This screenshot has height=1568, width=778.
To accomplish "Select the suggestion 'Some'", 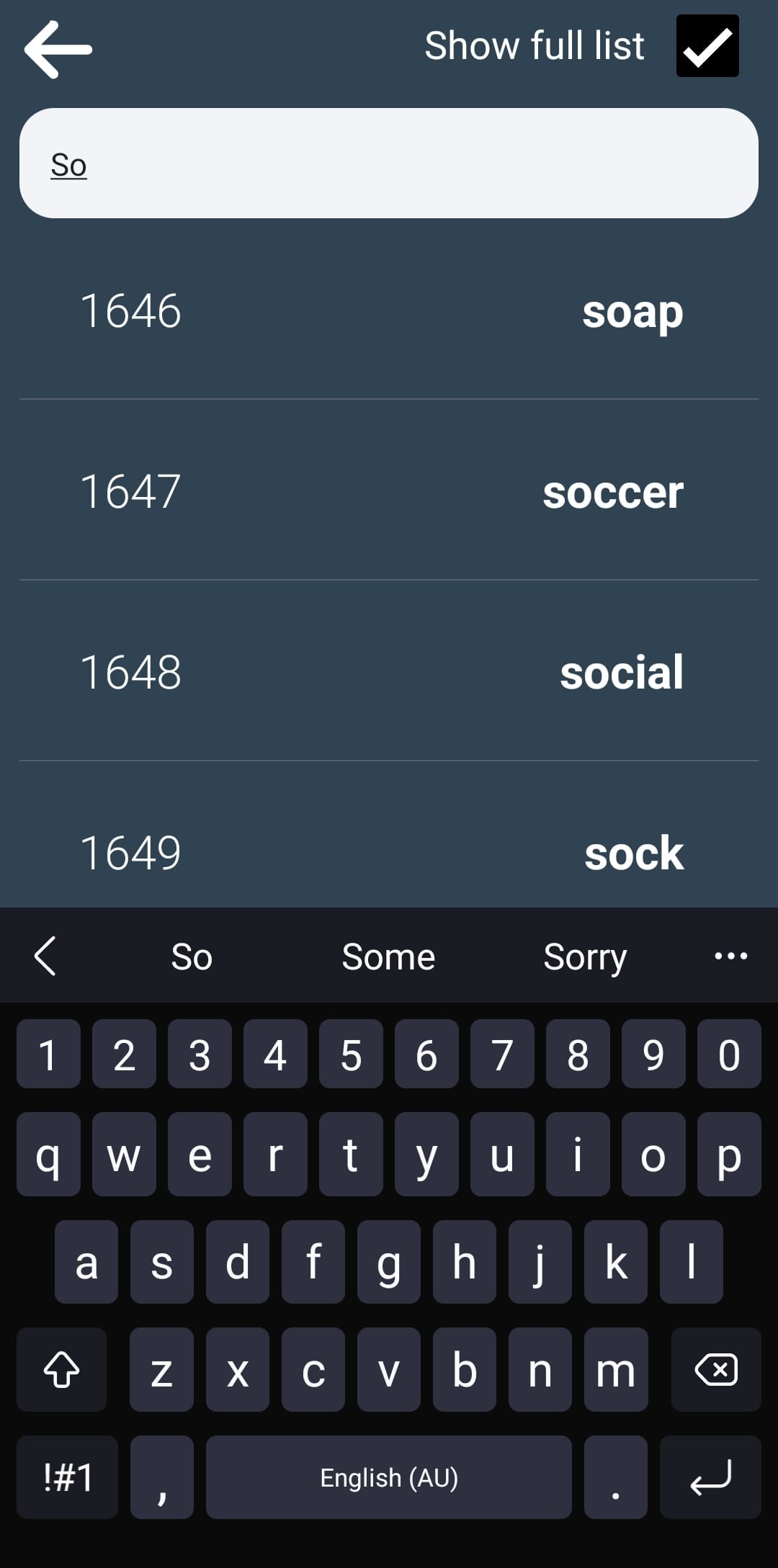I will tap(388, 956).
